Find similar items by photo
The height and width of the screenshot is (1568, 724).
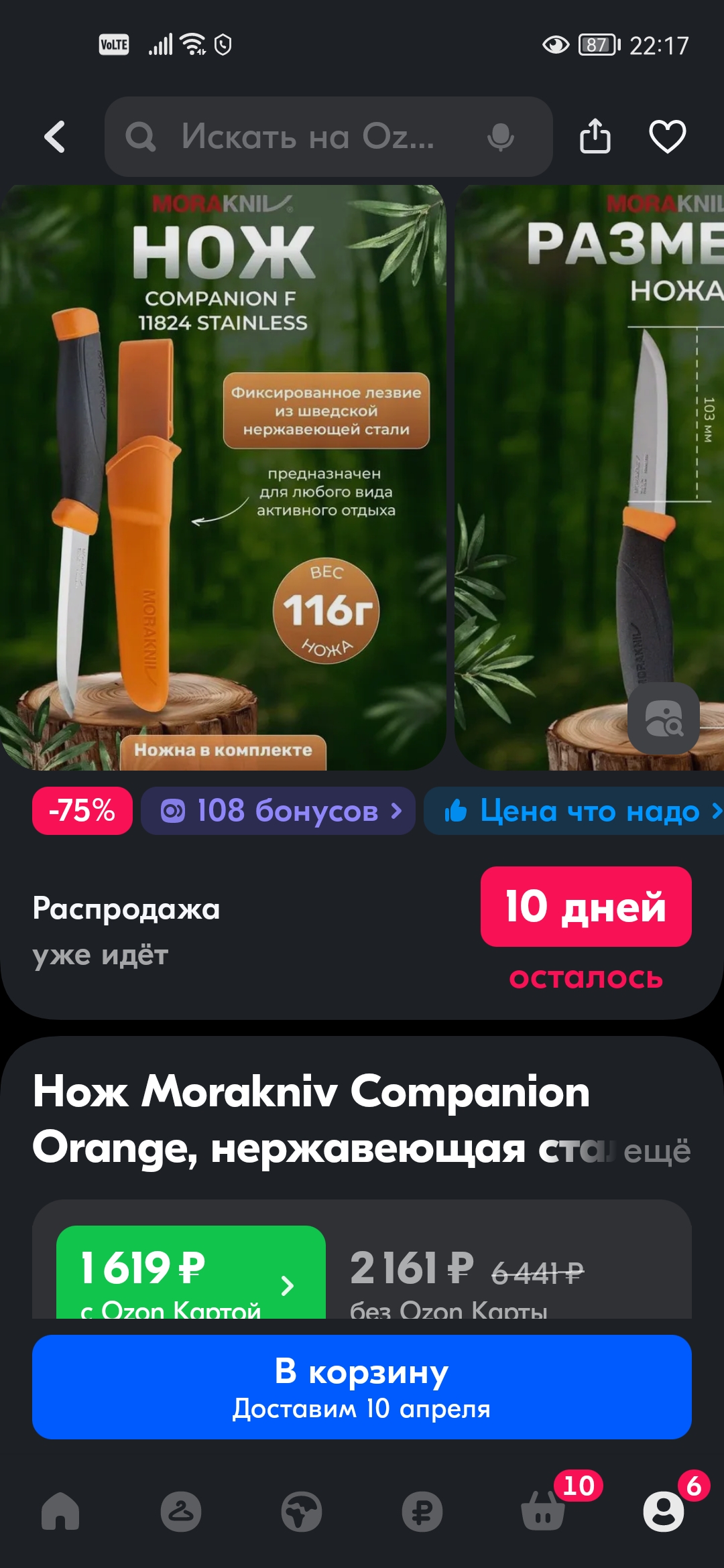coord(664,718)
